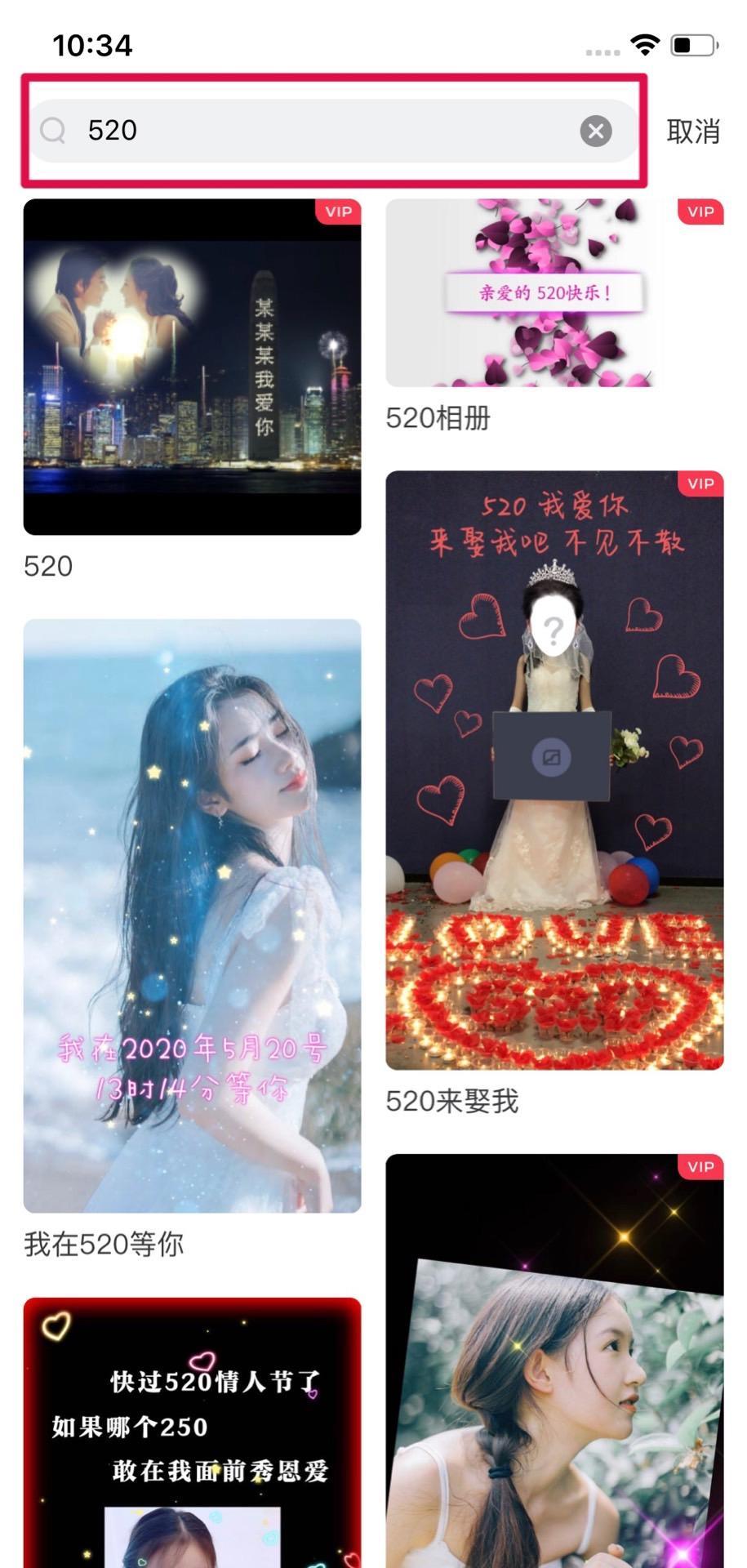Screen dimensions: 747x1568
Task: Open the 快过520情人节了 template
Action: tap(192, 1431)
